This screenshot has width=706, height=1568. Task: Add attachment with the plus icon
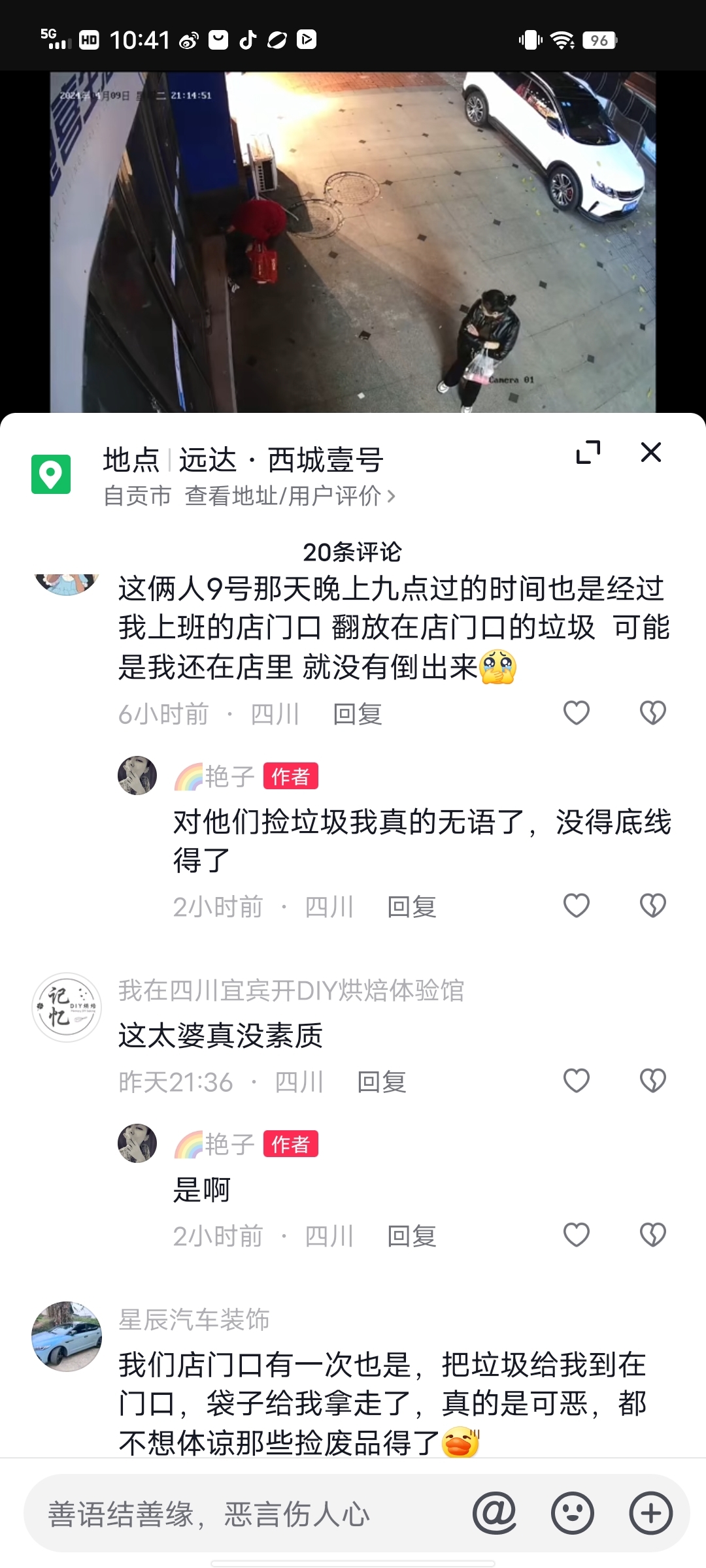(x=650, y=1513)
